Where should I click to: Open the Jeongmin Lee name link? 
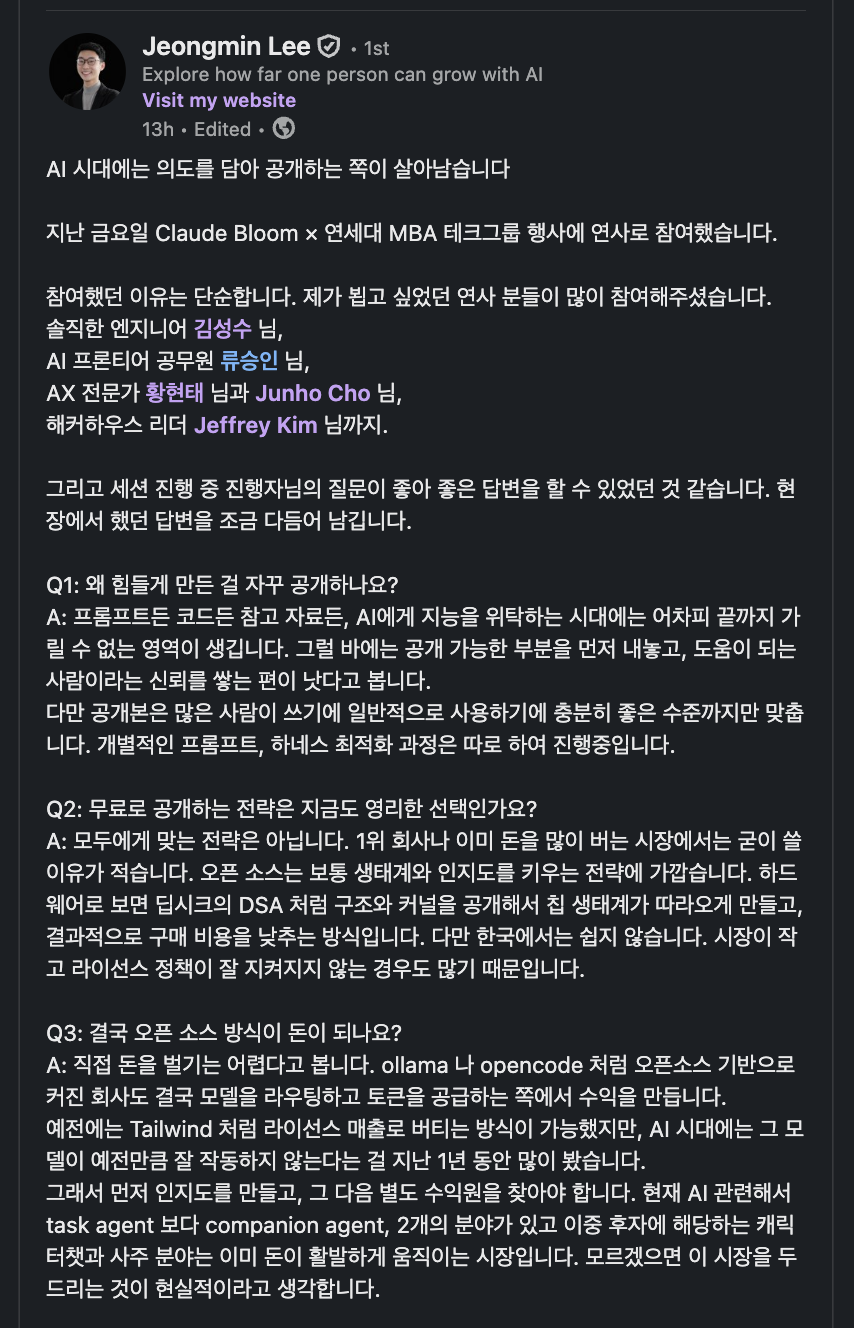pos(226,46)
